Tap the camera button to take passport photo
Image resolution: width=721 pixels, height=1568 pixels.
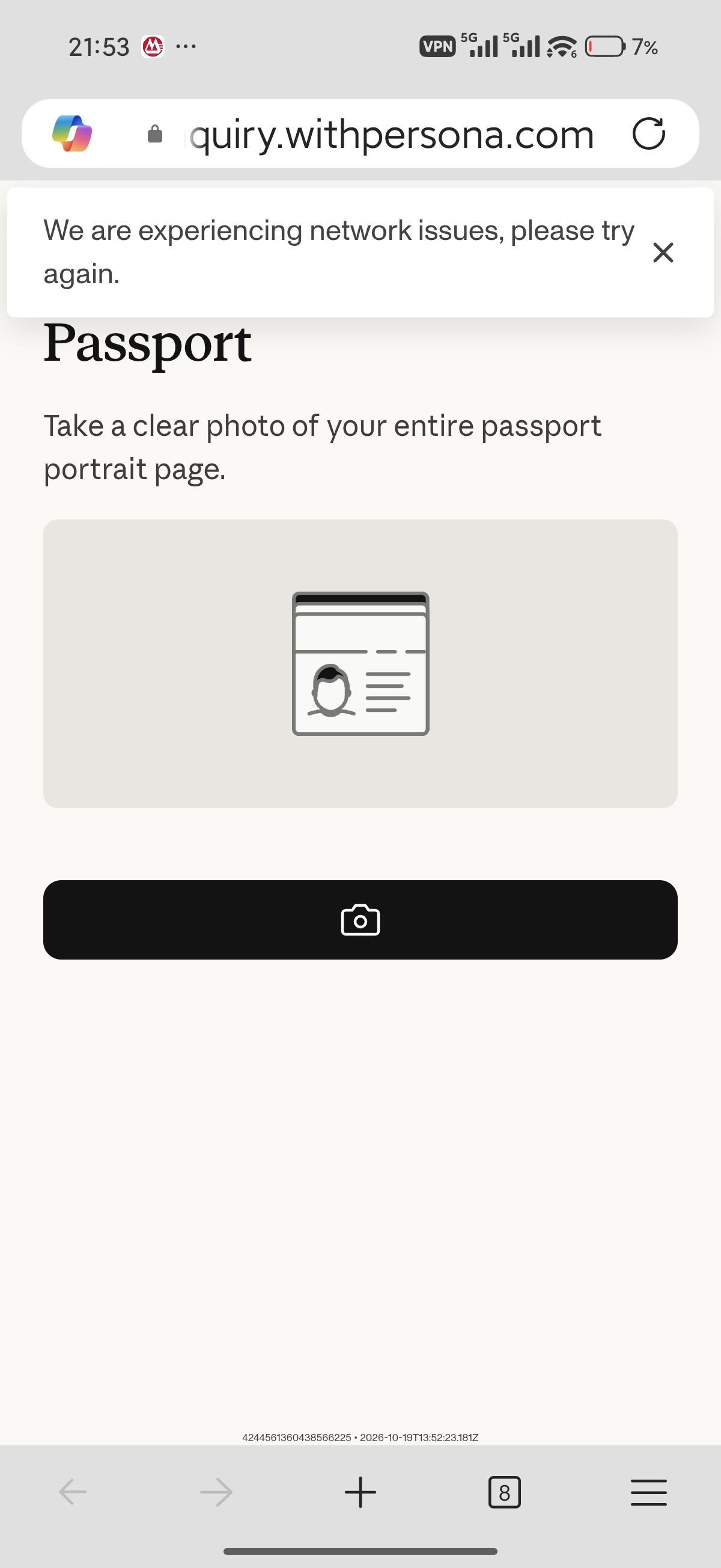(360, 919)
